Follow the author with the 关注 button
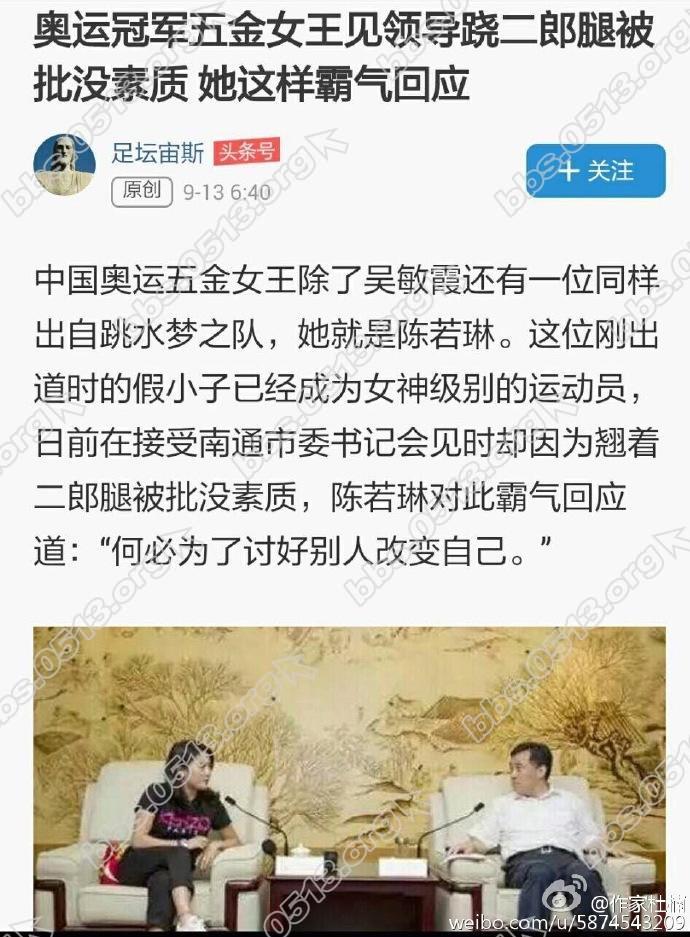The width and height of the screenshot is (690, 937). point(596,170)
